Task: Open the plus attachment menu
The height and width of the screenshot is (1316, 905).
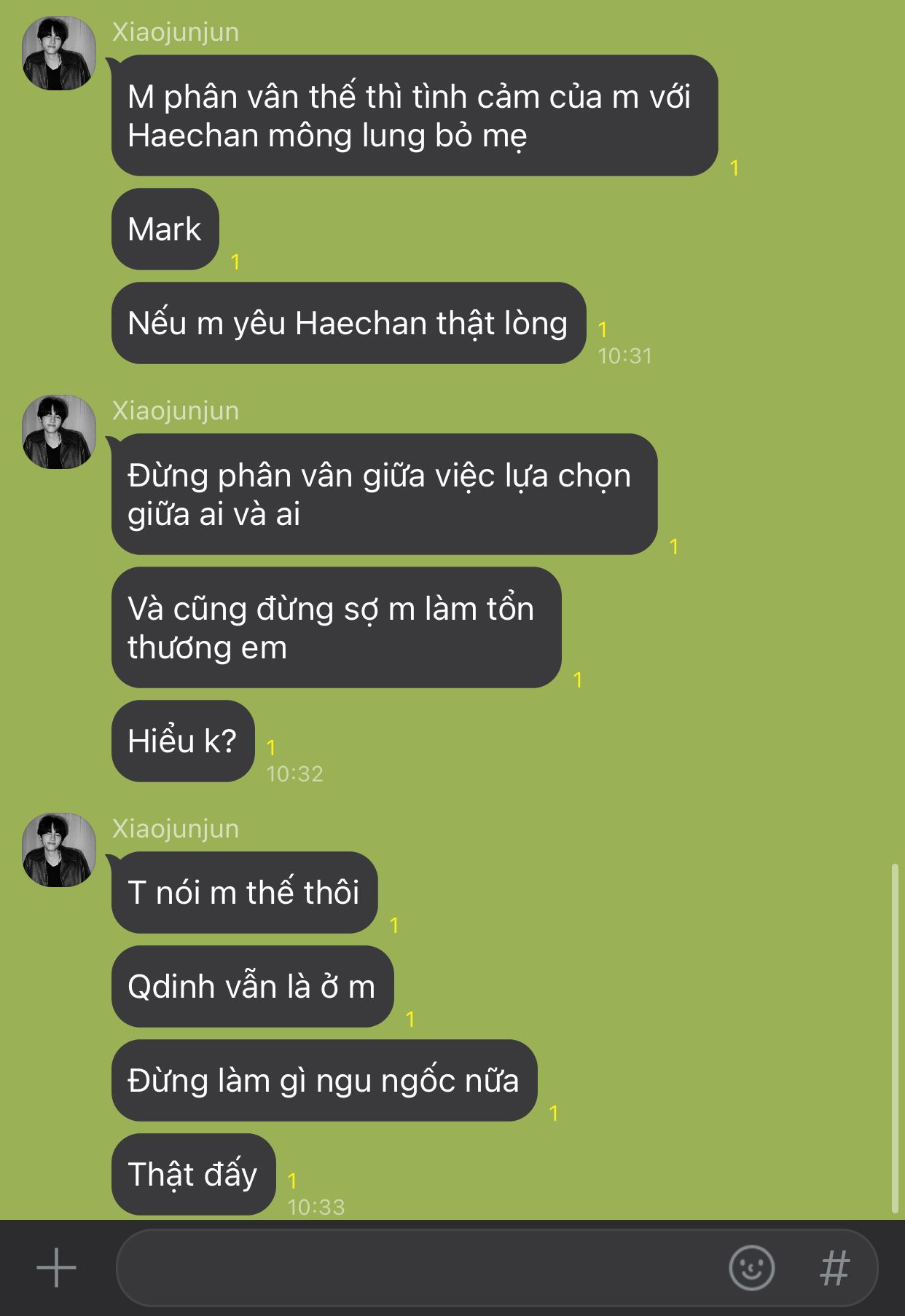Action: tap(56, 1268)
